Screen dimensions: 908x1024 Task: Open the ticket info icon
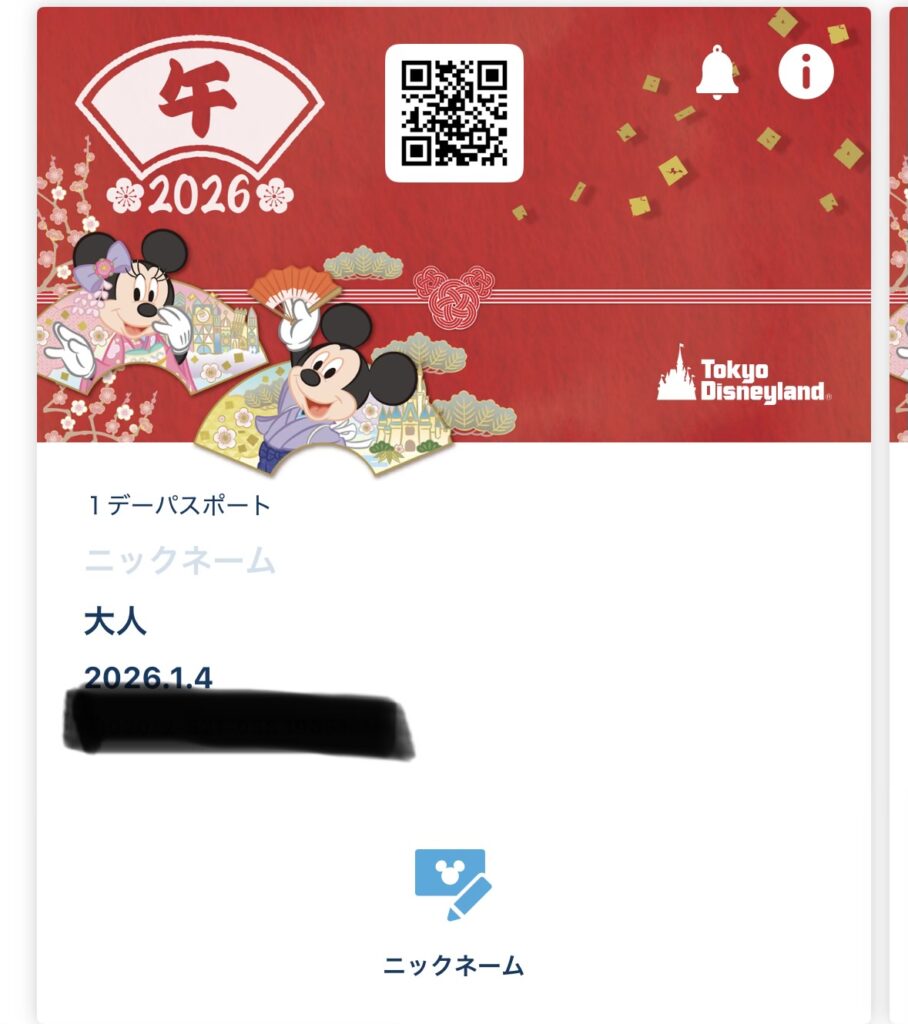tap(805, 71)
